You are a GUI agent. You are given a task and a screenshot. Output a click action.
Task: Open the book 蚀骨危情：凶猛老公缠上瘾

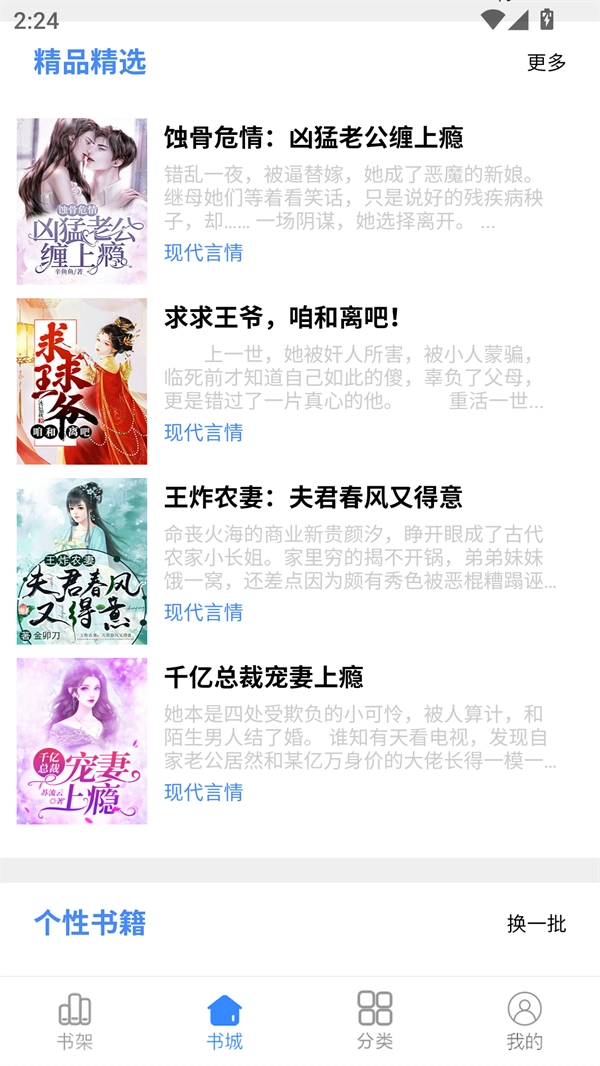tap(313, 137)
